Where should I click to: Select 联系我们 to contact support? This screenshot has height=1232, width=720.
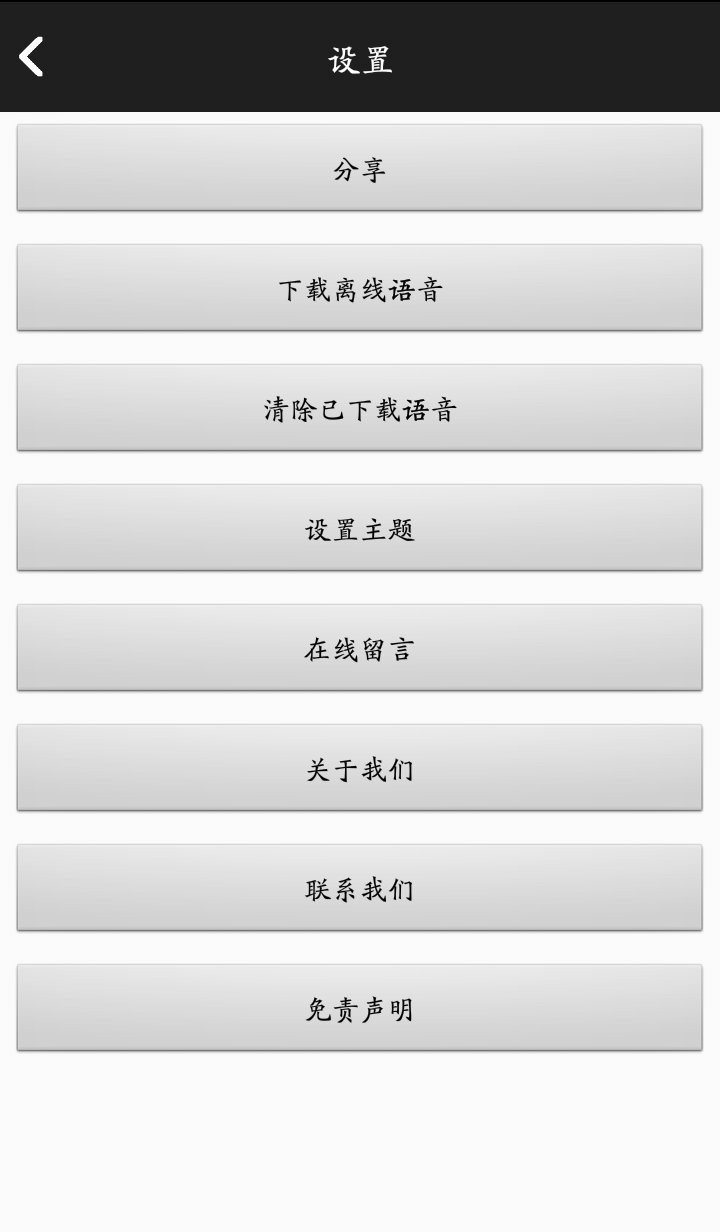pos(360,887)
